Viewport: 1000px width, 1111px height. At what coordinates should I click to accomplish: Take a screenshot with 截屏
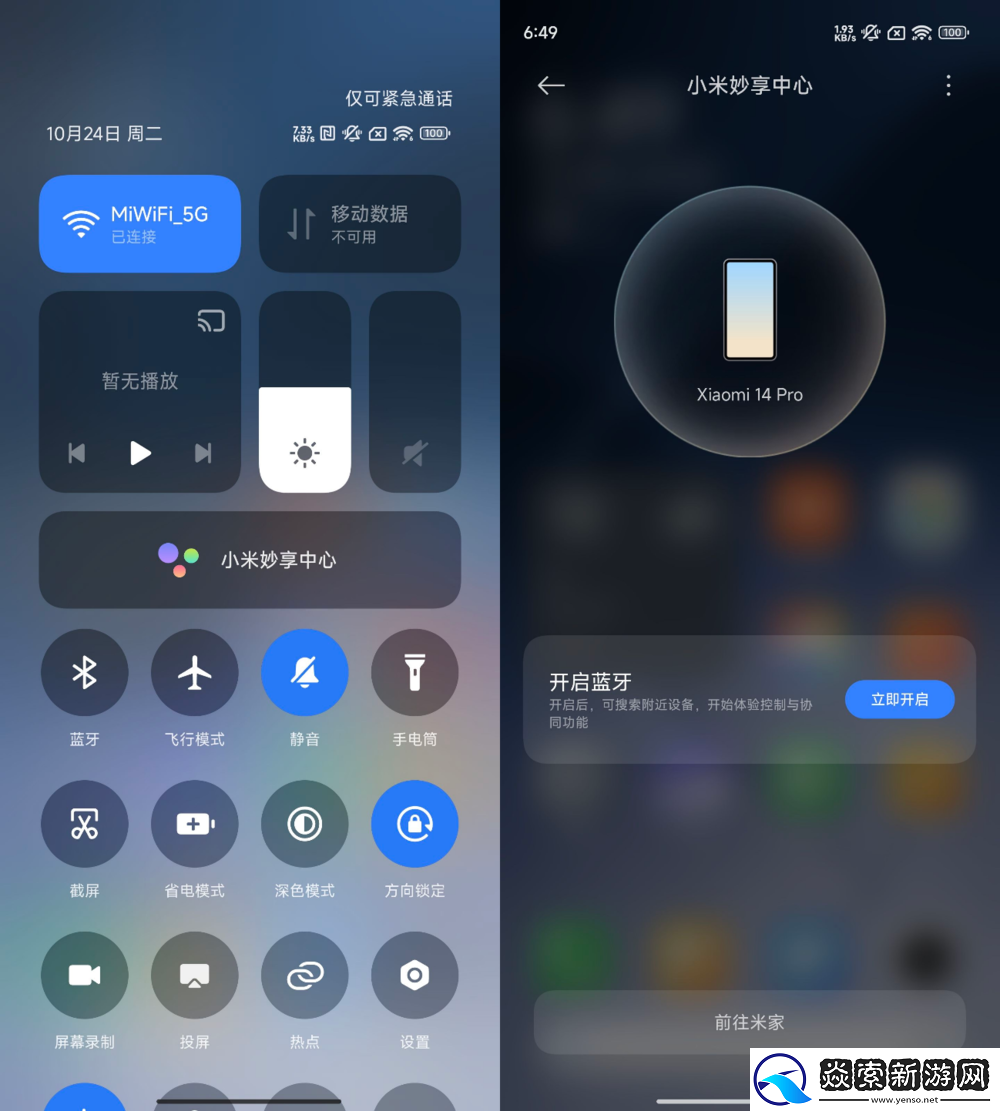tap(85, 824)
